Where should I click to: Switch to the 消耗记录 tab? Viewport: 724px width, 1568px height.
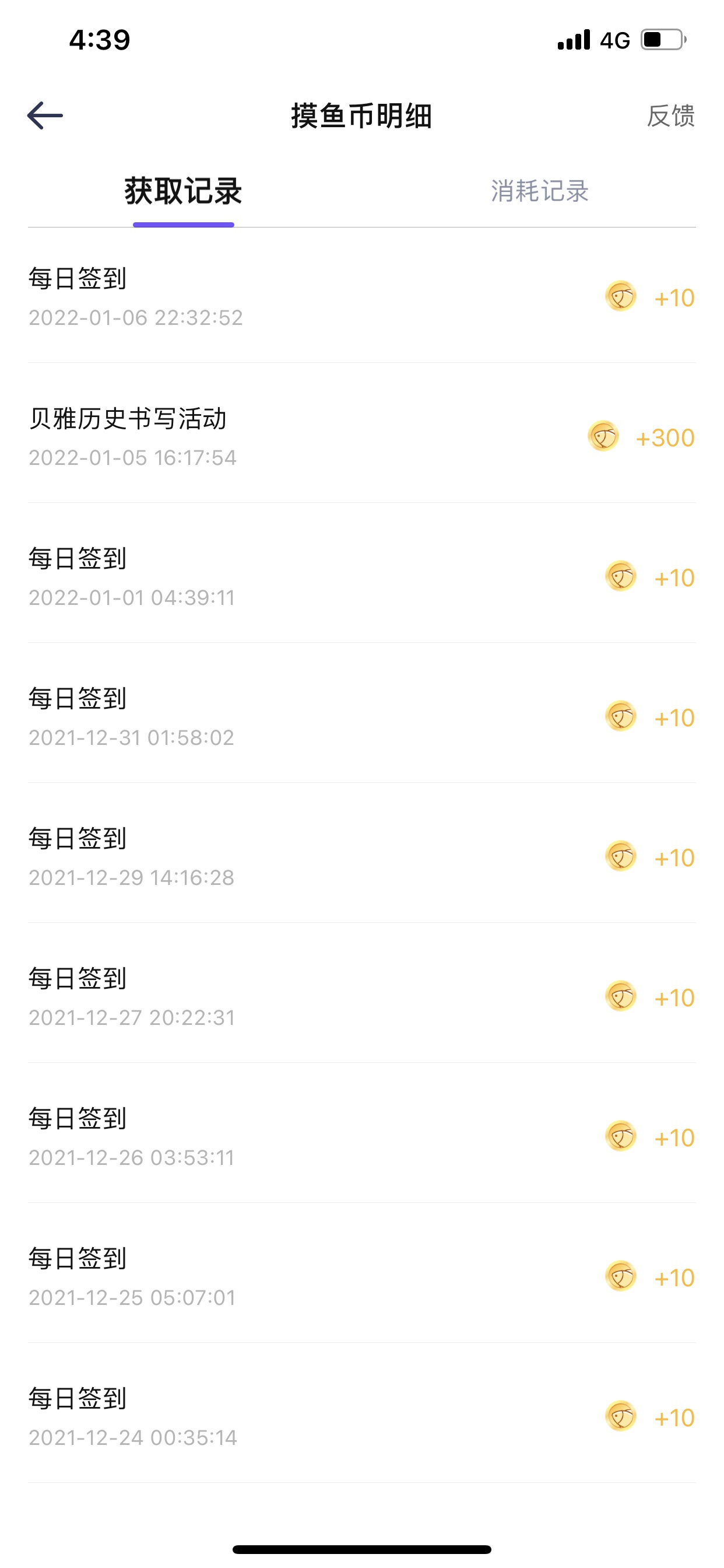point(540,191)
